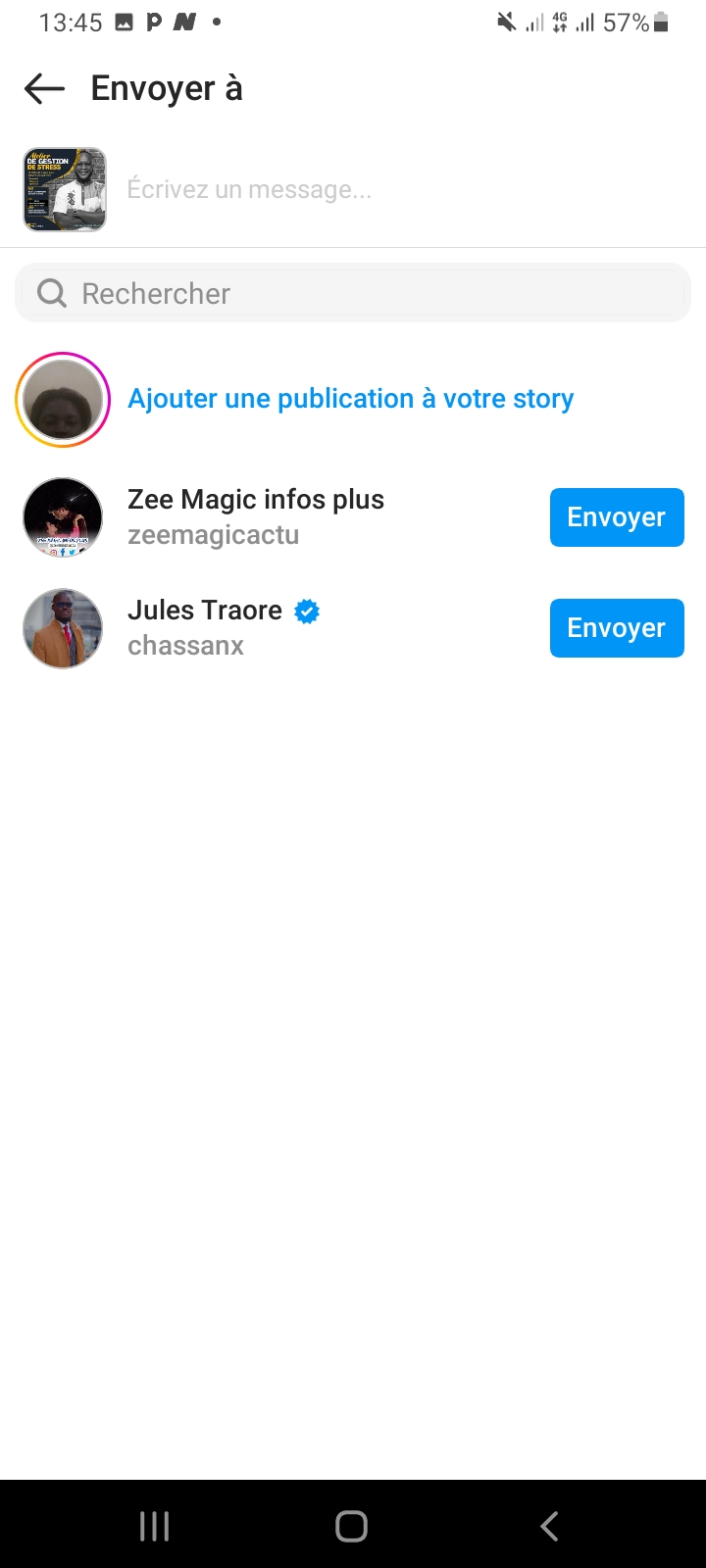This screenshot has width=706, height=1568.
Task: Tap the 'Écrivez un message...' field
Action: [392, 189]
